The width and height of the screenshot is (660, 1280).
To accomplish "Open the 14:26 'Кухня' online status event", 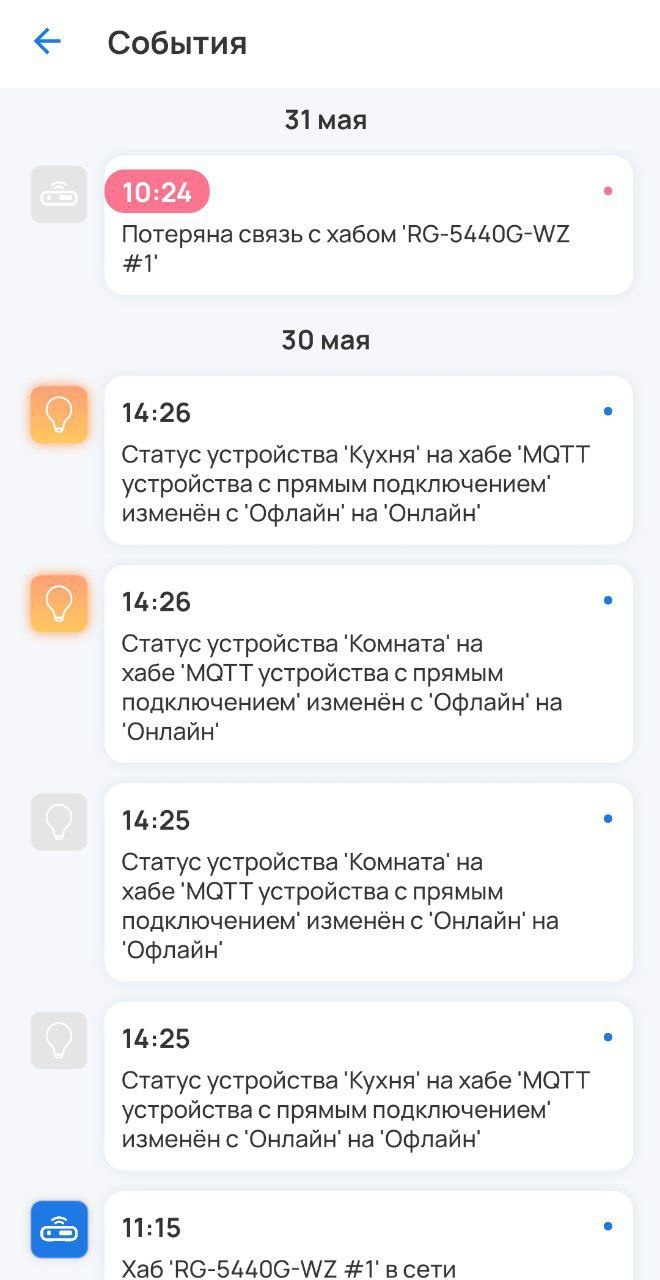I will point(368,460).
